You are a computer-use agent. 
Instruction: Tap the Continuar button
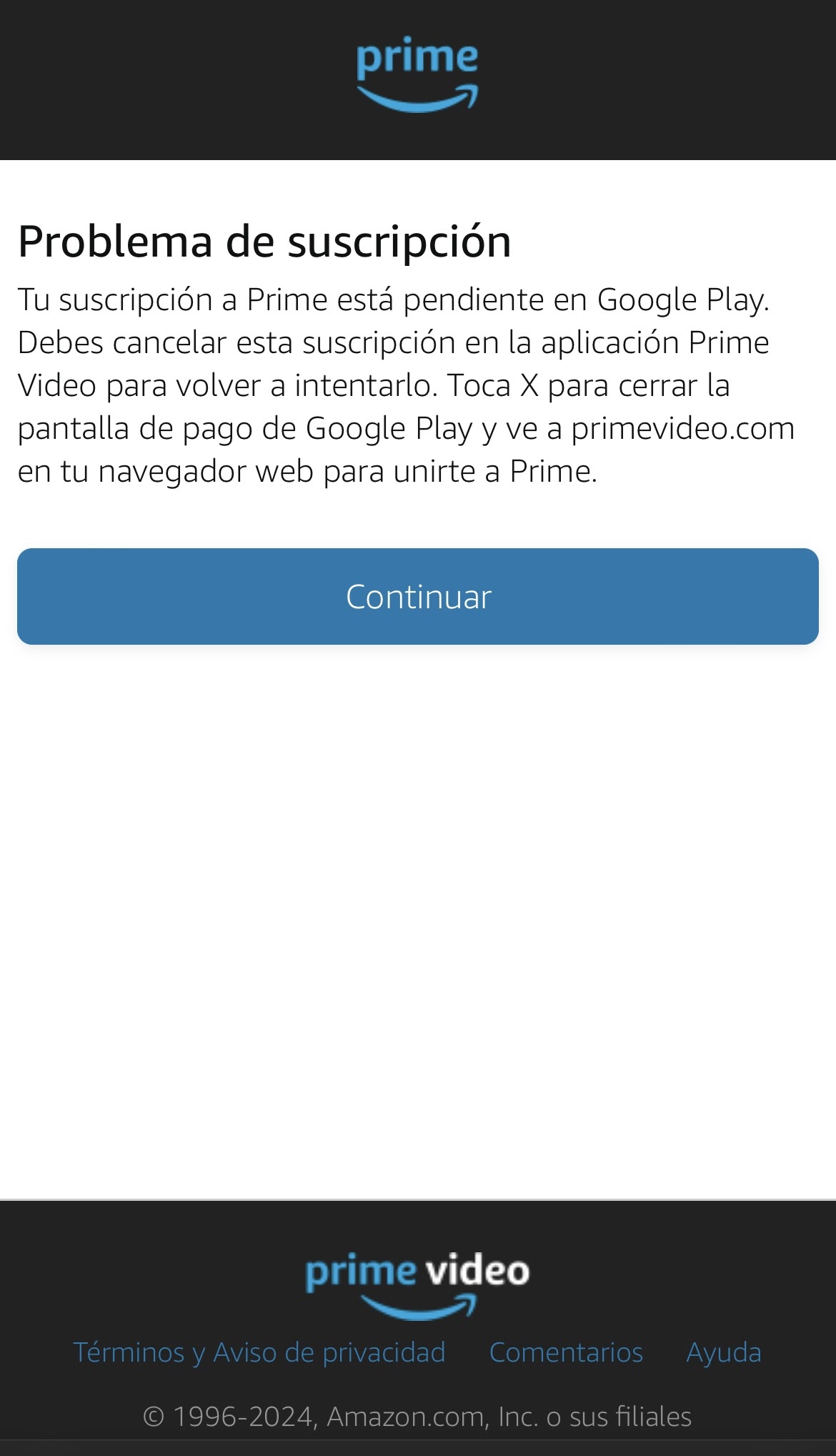[x=418, y=596]
